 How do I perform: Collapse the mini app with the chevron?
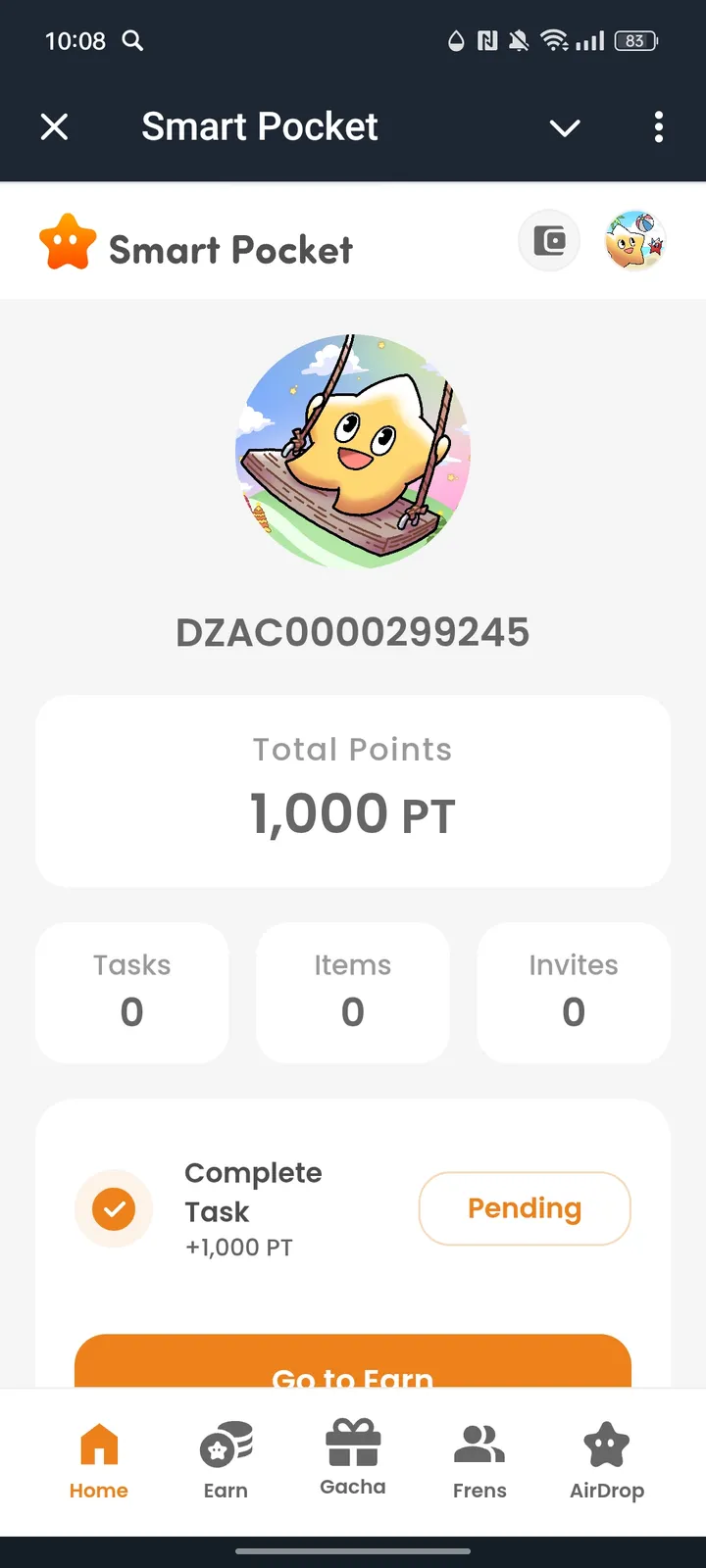coord(564,127)
